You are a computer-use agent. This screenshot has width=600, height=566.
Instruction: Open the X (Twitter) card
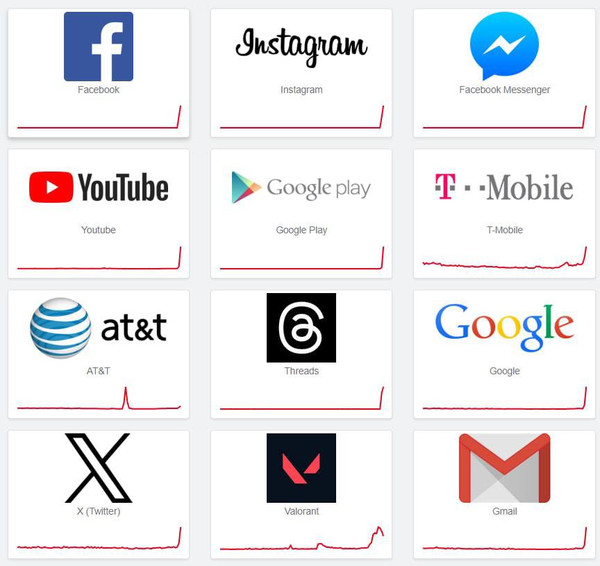coord(98,493)
